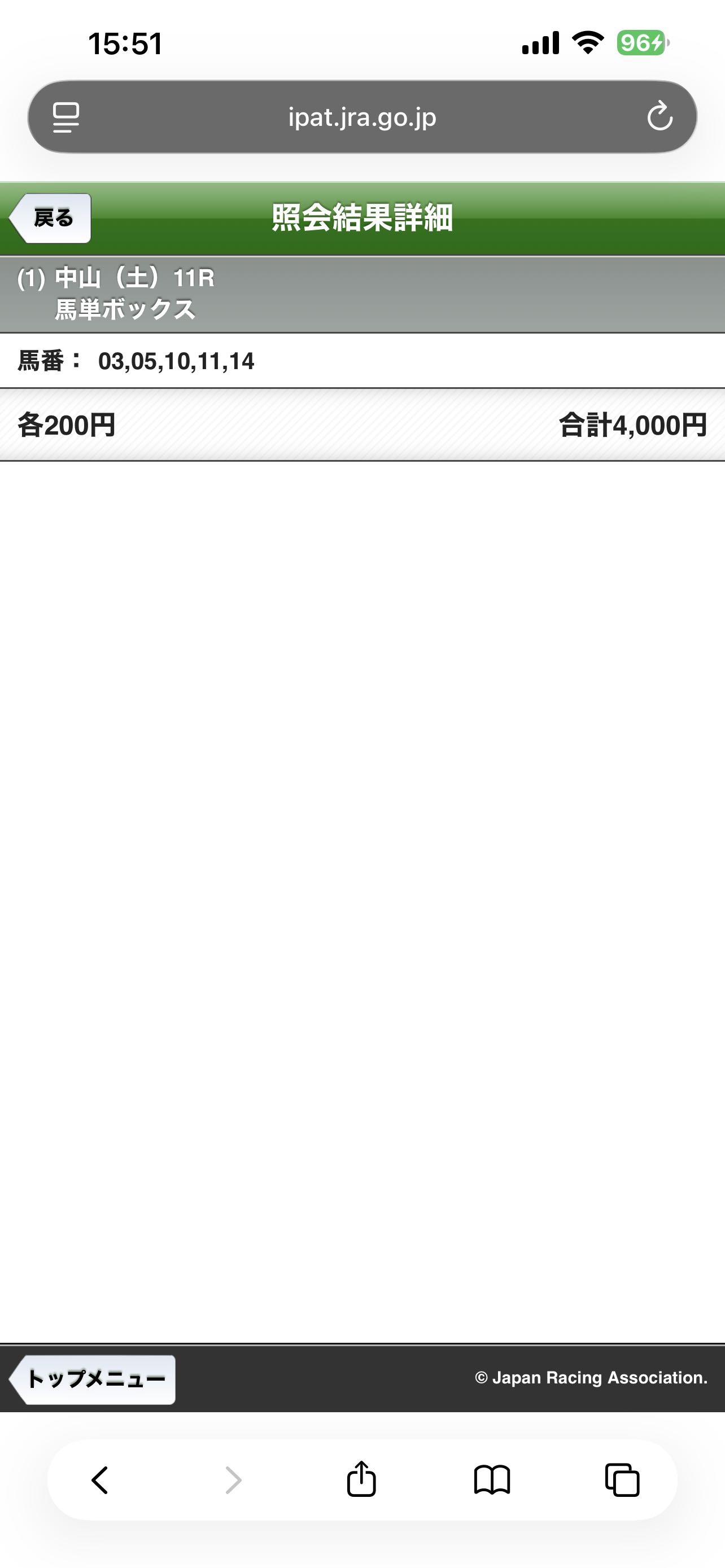Tap the 戻る back button

(51, 218)
